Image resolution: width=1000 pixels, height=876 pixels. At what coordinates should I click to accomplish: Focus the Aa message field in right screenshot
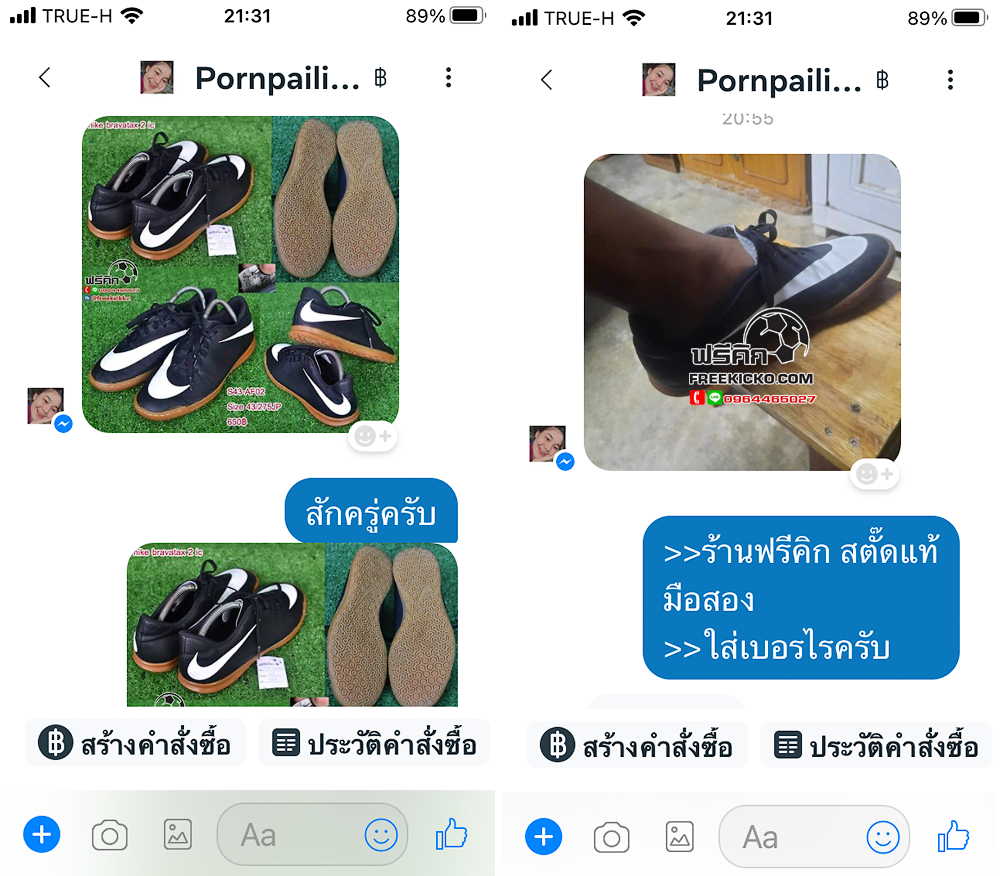[790, 837]
